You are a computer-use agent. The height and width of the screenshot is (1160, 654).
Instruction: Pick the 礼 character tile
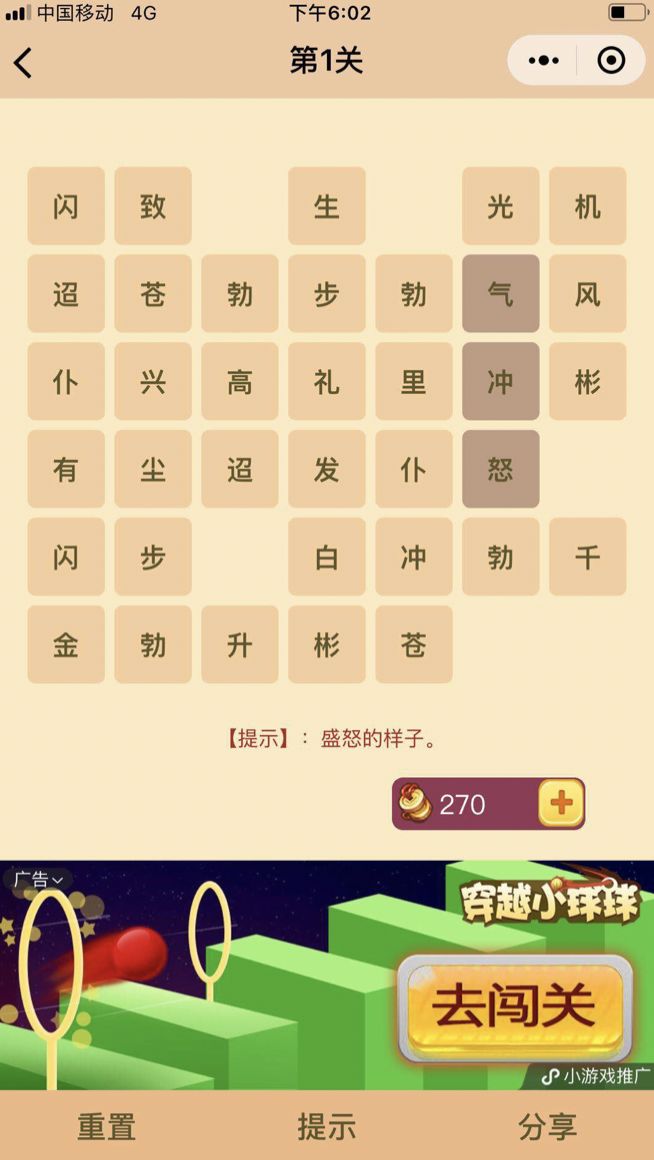point(327,382)
